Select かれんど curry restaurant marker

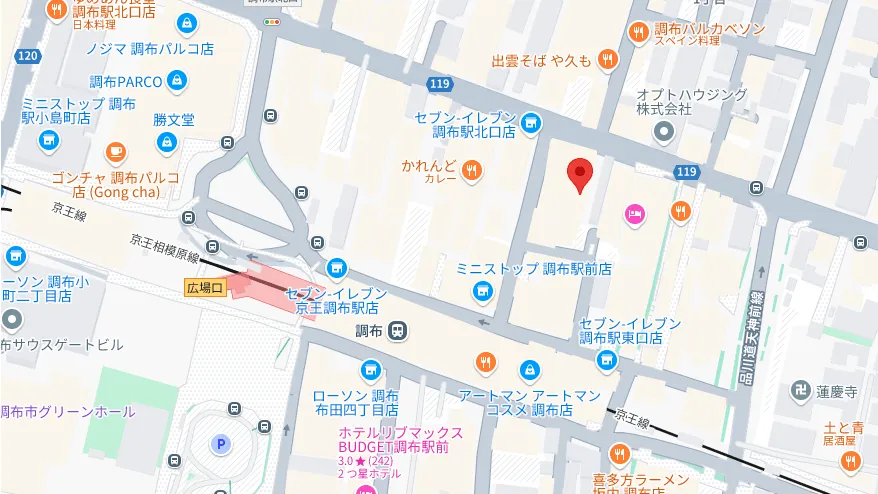[x=471, y=170]
